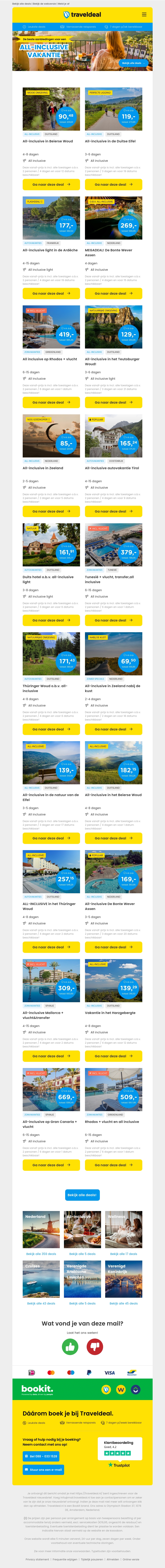Open the 'All-inclusive in Beierse Woud' 90,48 deal
165x1568 pixels.
51,184
